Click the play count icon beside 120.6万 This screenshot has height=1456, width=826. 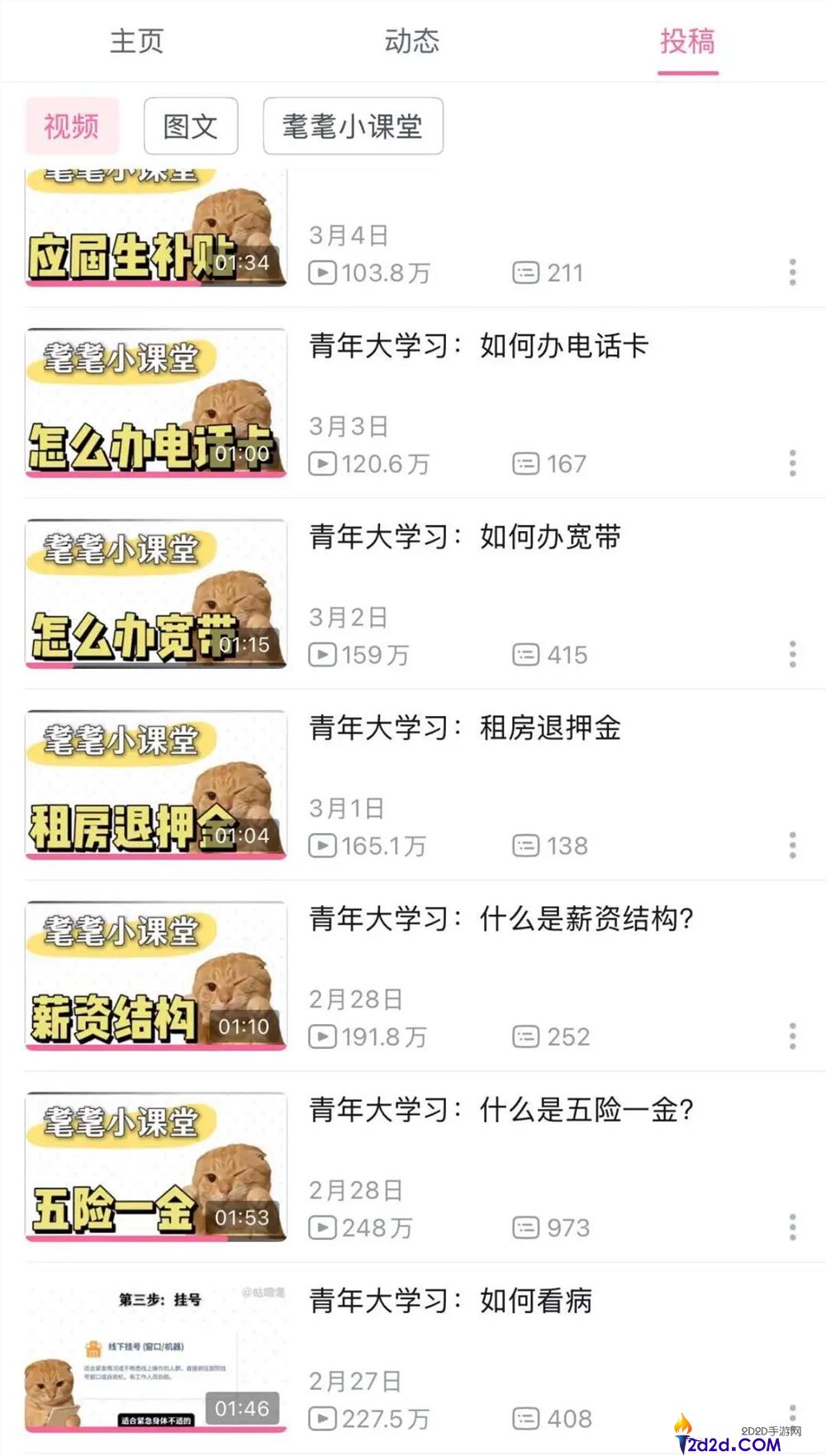click(325, 464)
